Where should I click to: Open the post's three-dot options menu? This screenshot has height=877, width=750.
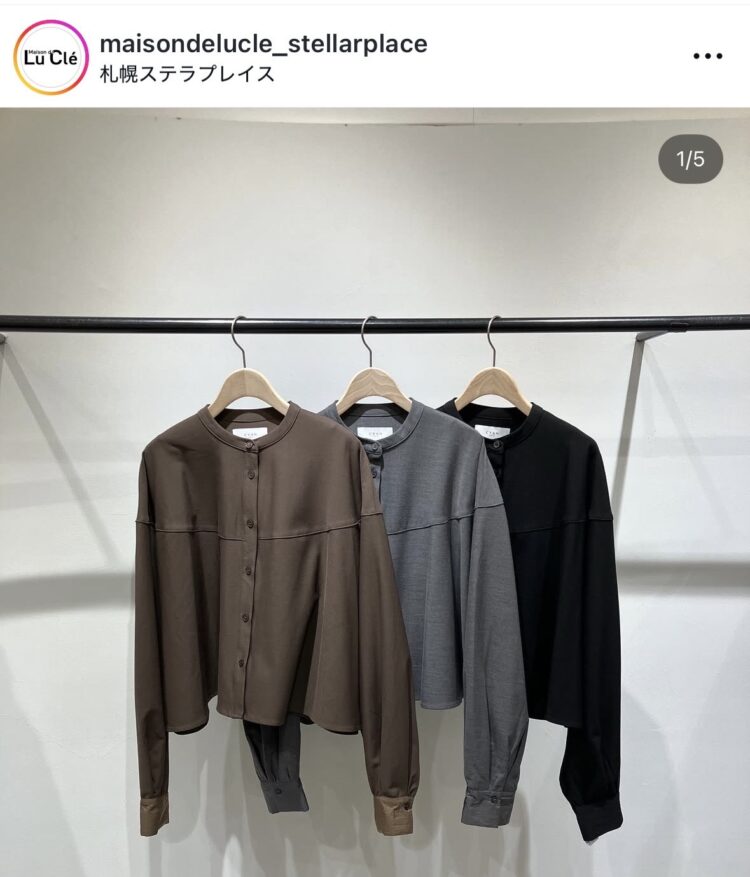coord(707,57)
